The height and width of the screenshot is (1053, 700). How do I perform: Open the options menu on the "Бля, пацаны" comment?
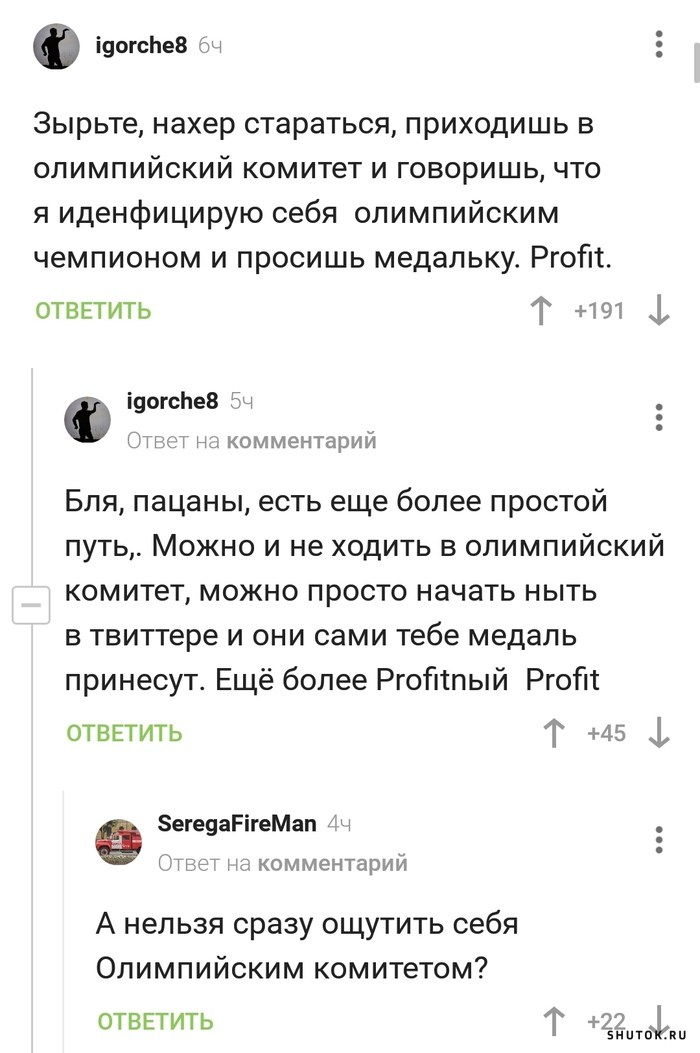[x=659, y=417]
